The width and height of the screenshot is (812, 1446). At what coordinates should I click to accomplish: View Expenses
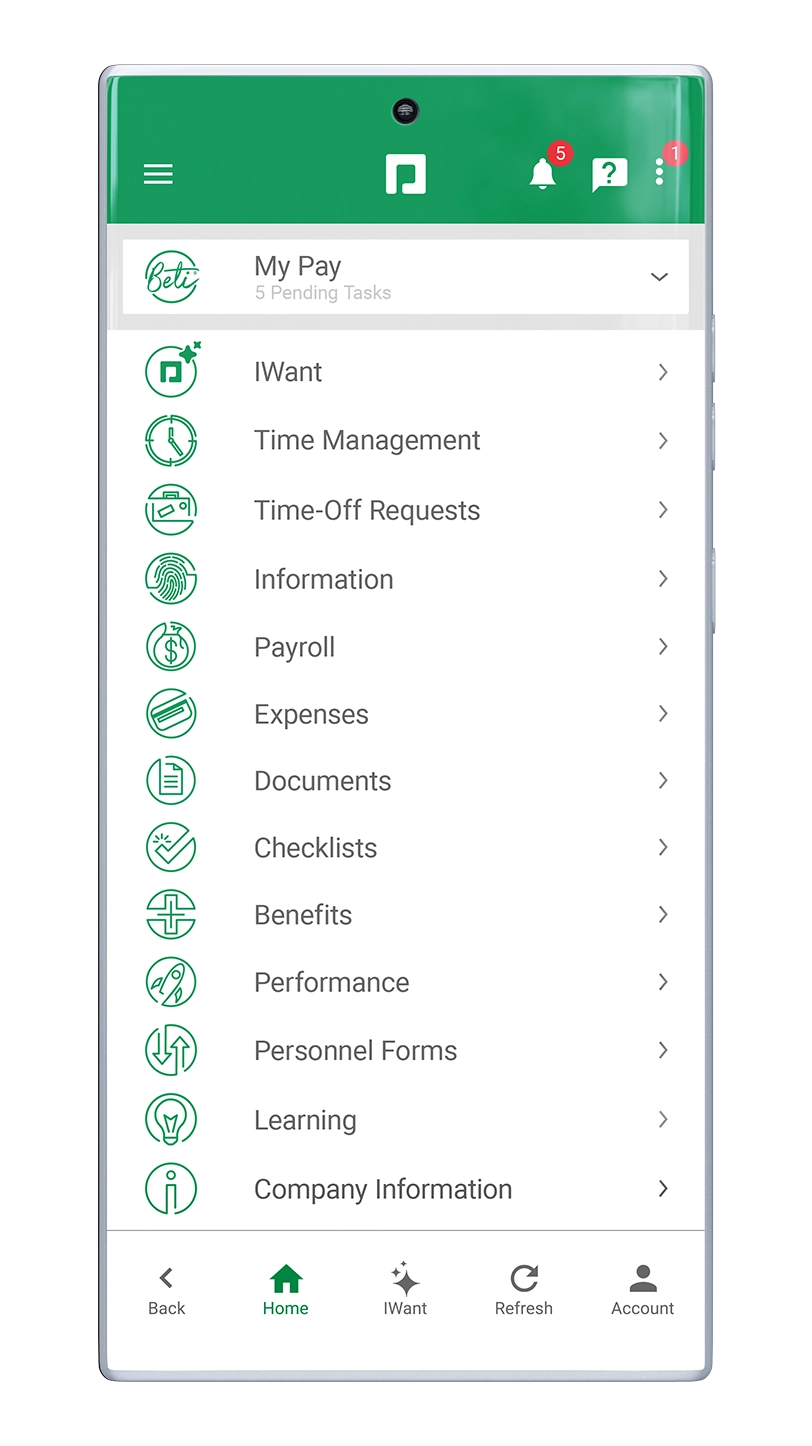tap(405, 714)
